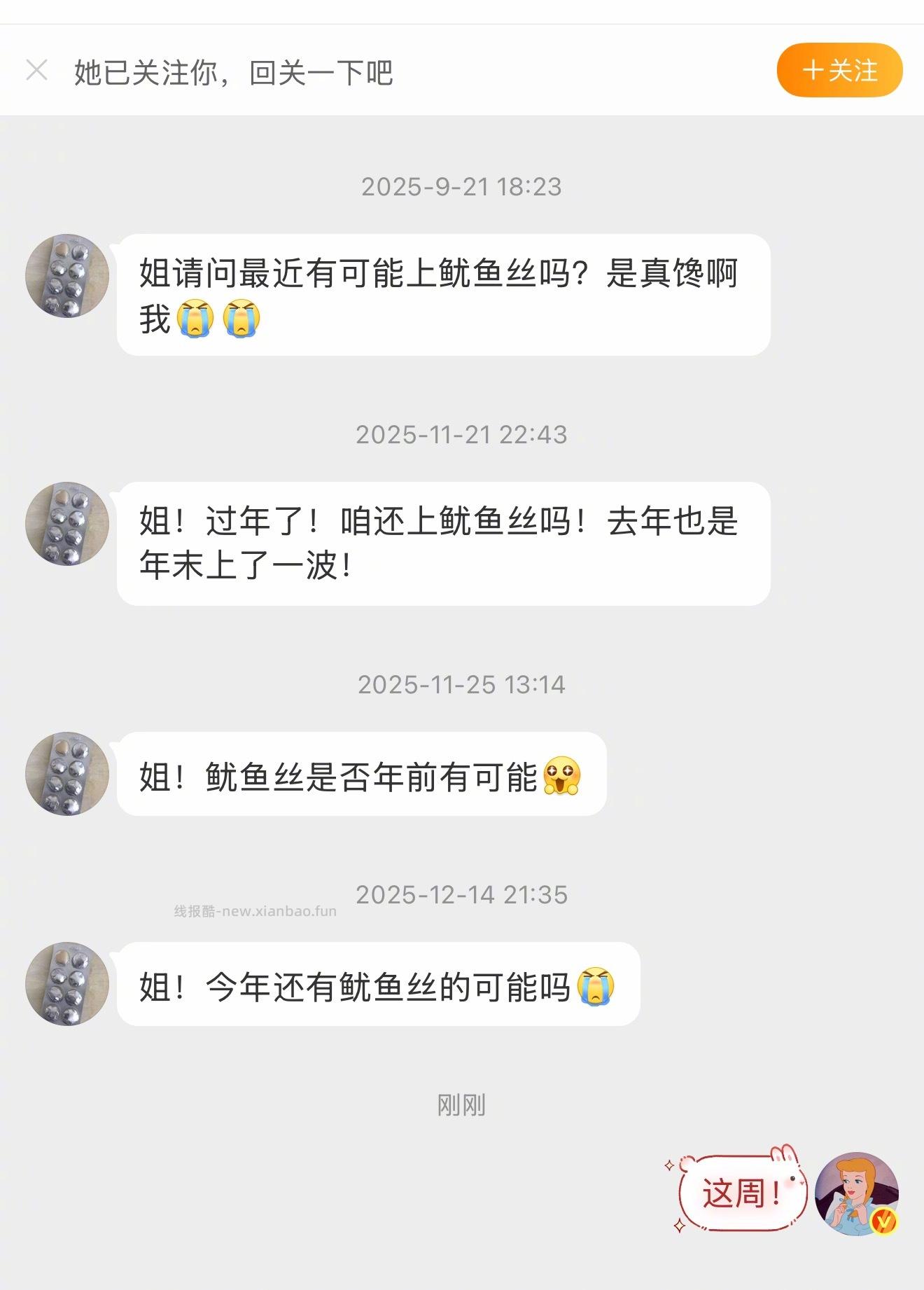
Task: Tap the timestamp 2025-9-21 18:23
Action: (x=462, y=187)
